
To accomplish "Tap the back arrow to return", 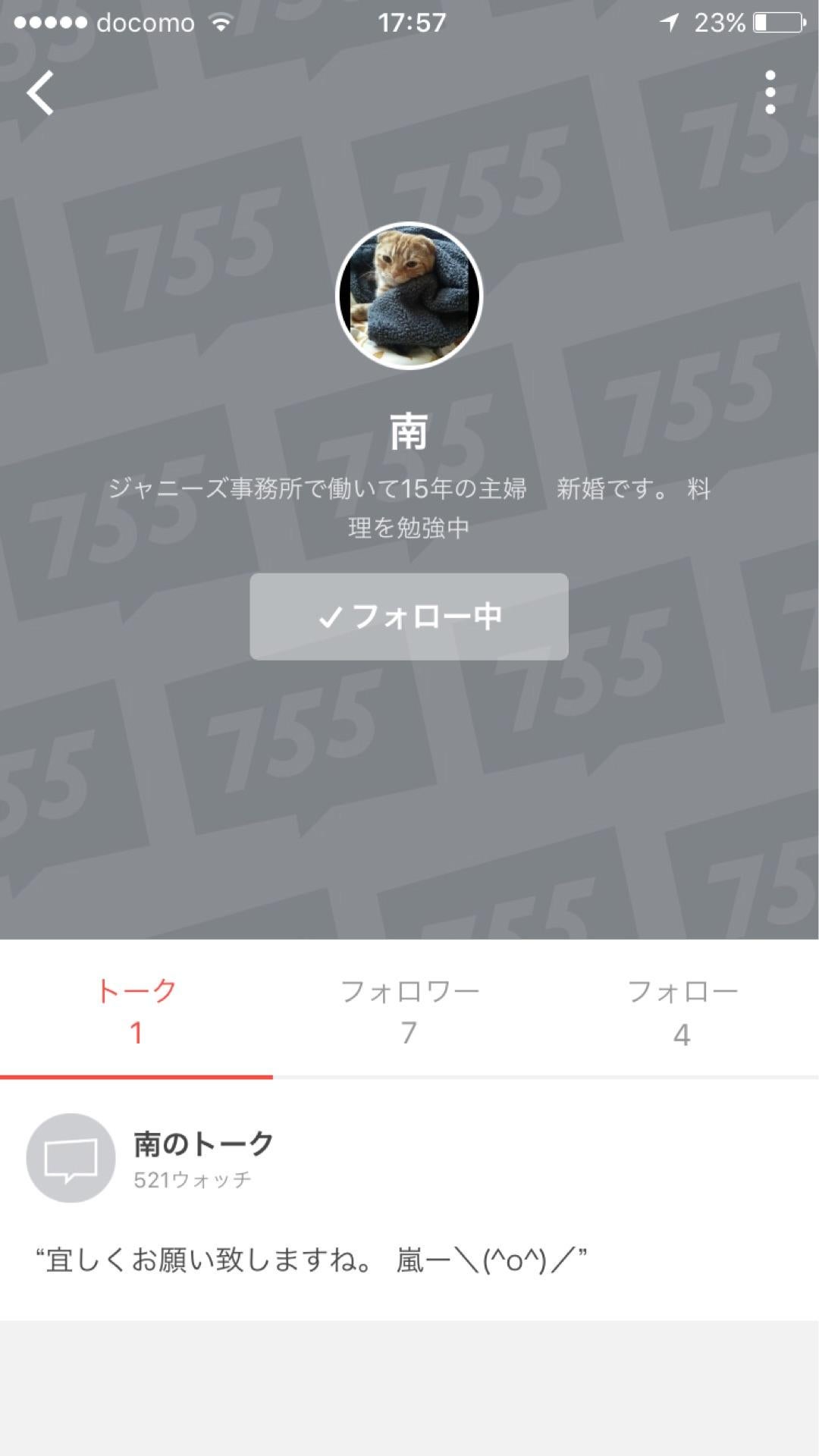I will click(39, 93).
